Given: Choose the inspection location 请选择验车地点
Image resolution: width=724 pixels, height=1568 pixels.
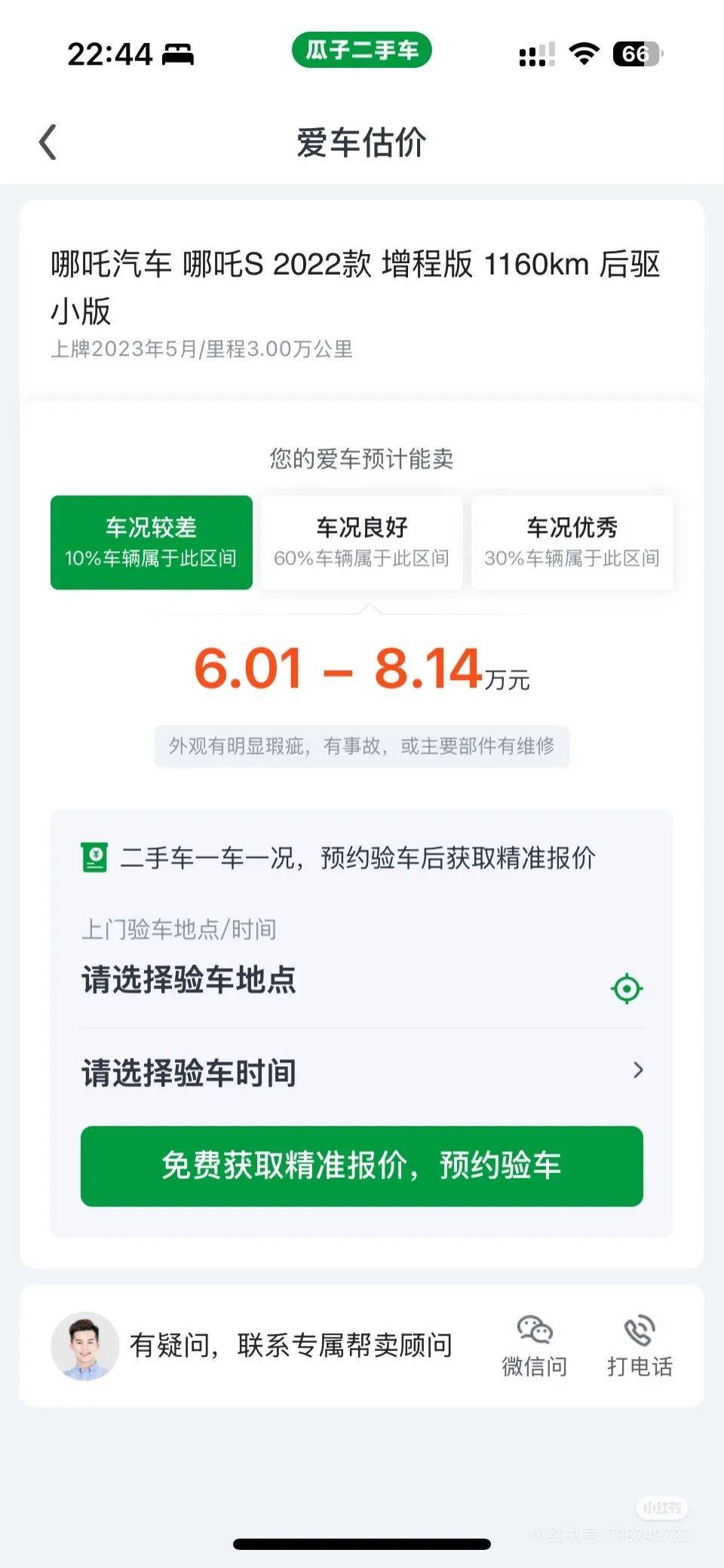Looking at the screenshot, I should [189, 980].
